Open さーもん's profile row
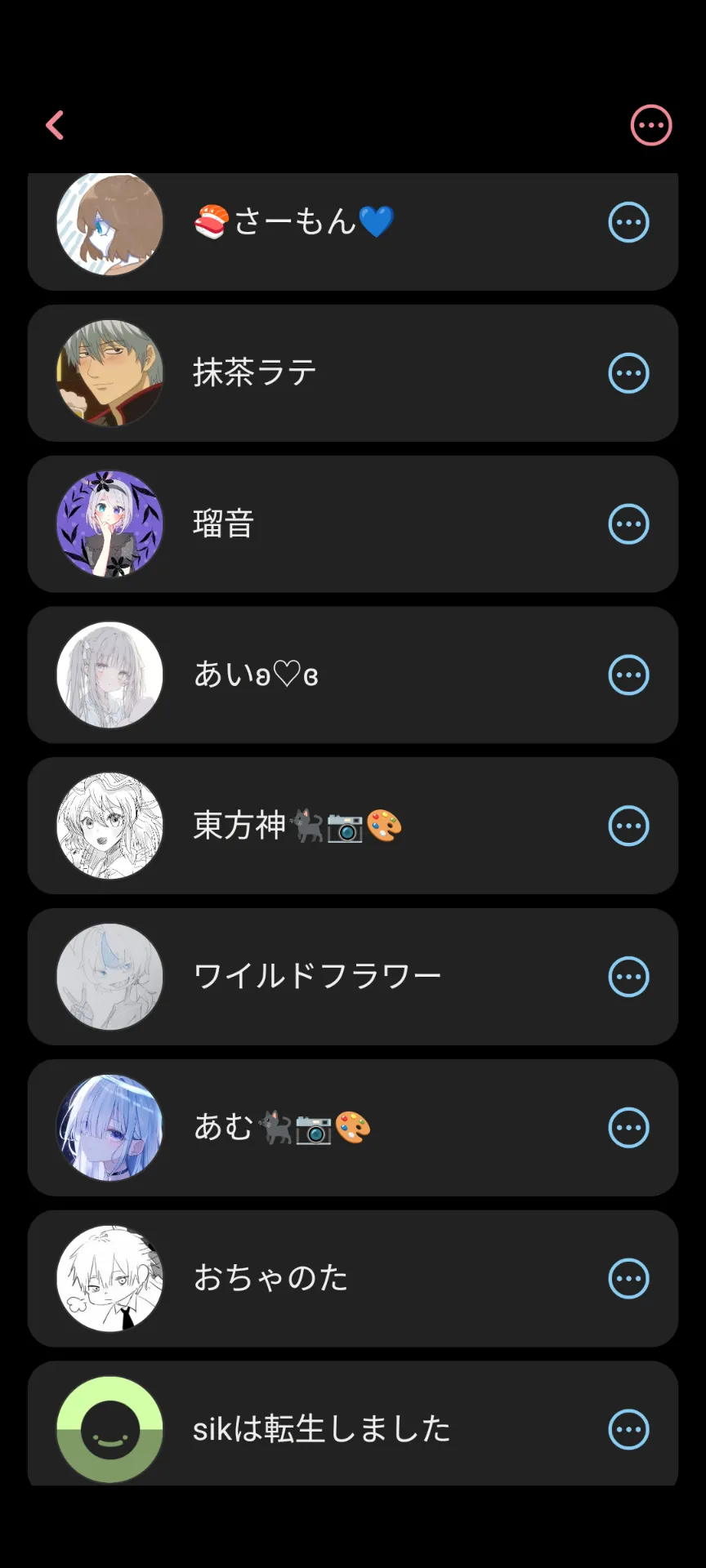 click(x=353, y=231)
